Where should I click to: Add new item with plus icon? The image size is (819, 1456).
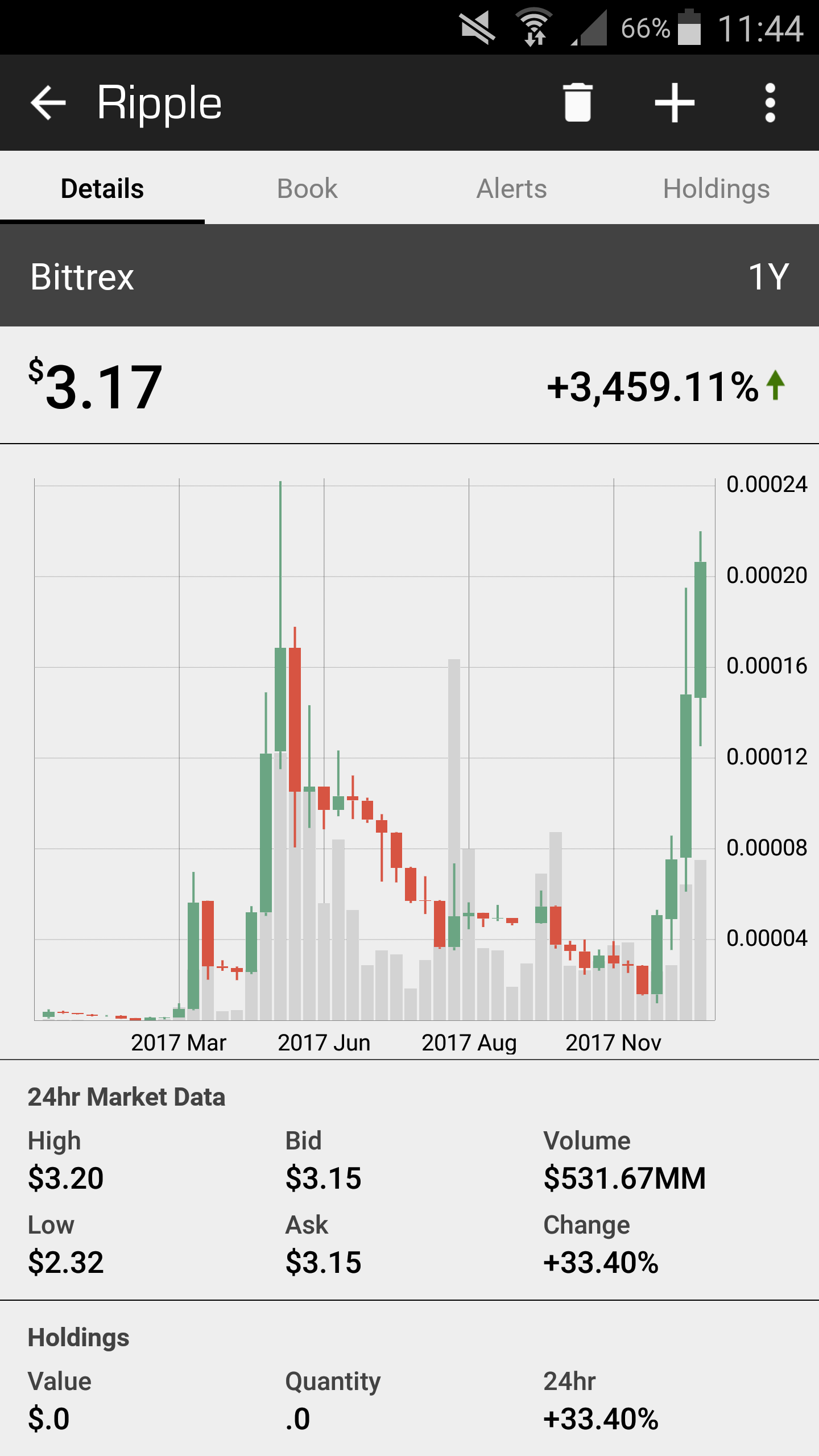[675, 103]
